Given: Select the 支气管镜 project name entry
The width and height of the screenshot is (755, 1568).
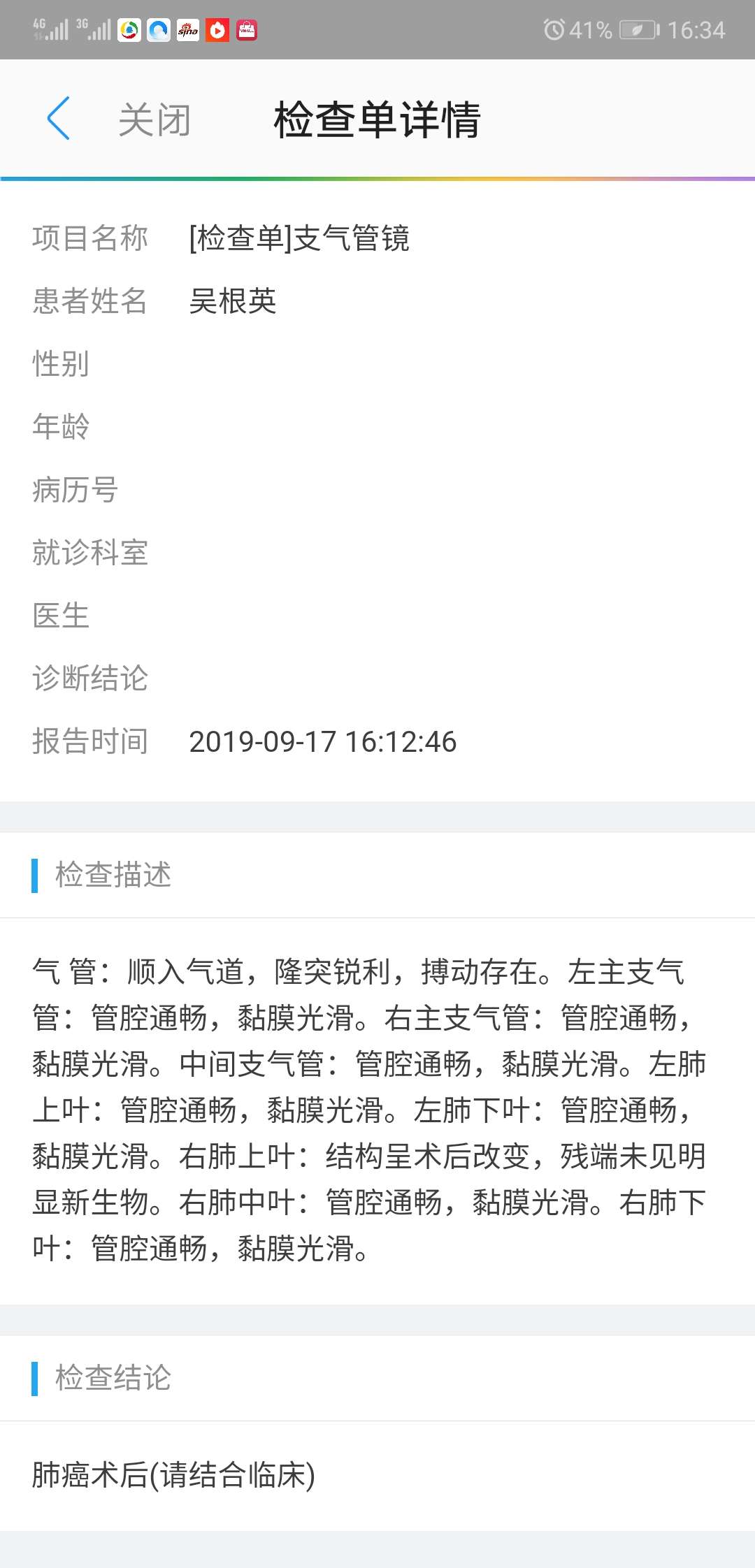Looking at the screenshot, I should click(x=299, y=238).
